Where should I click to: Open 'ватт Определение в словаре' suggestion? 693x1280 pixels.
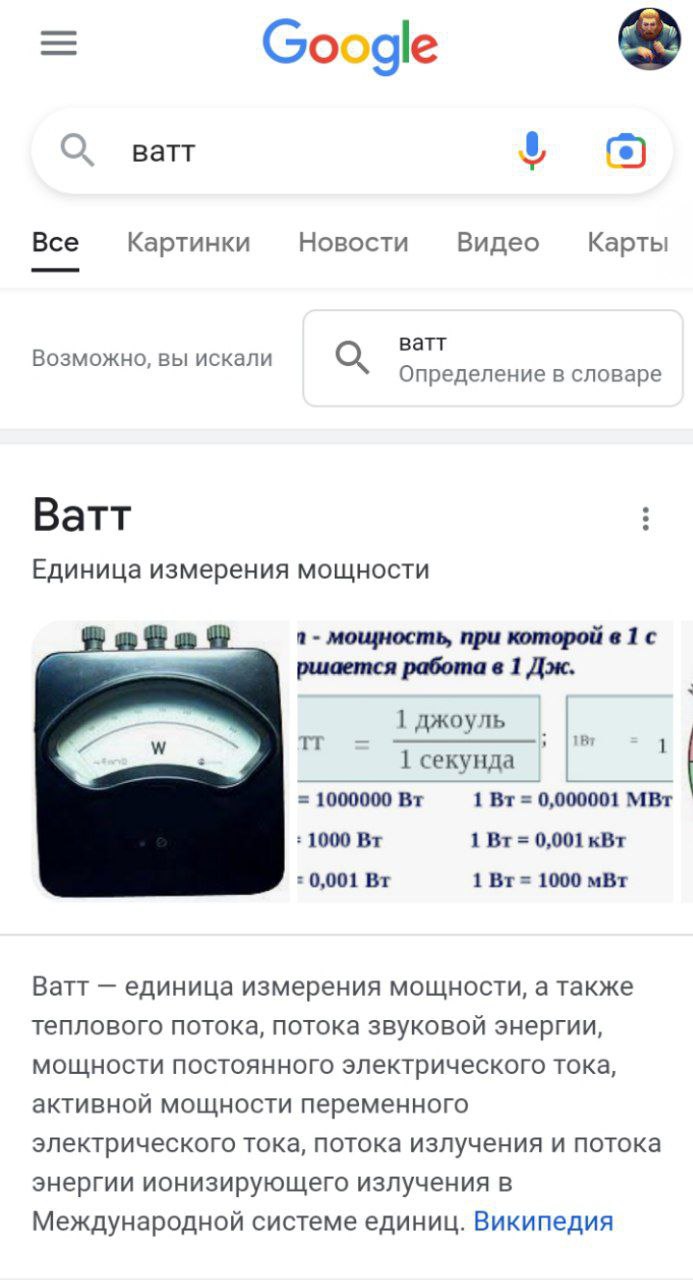click(493, 358)
